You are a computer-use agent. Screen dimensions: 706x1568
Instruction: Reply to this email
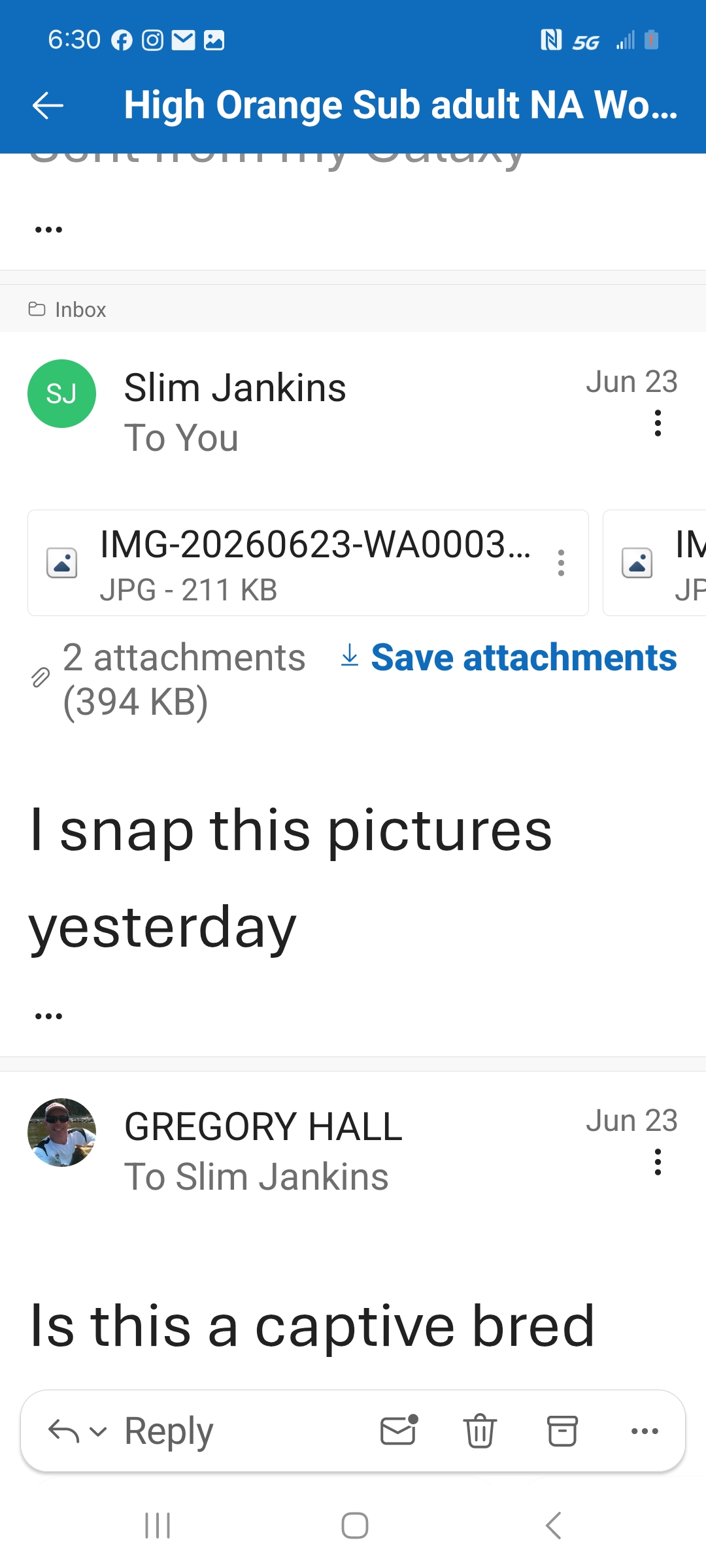click(169, 1431)
